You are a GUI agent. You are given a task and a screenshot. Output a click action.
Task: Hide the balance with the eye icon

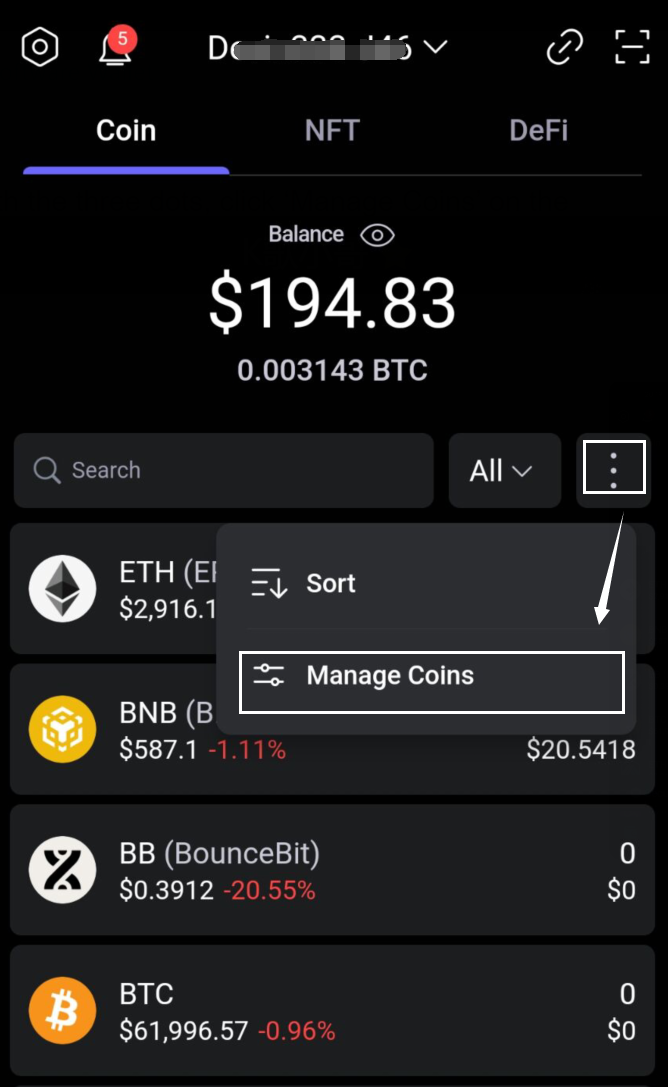(x=377, y=235)
